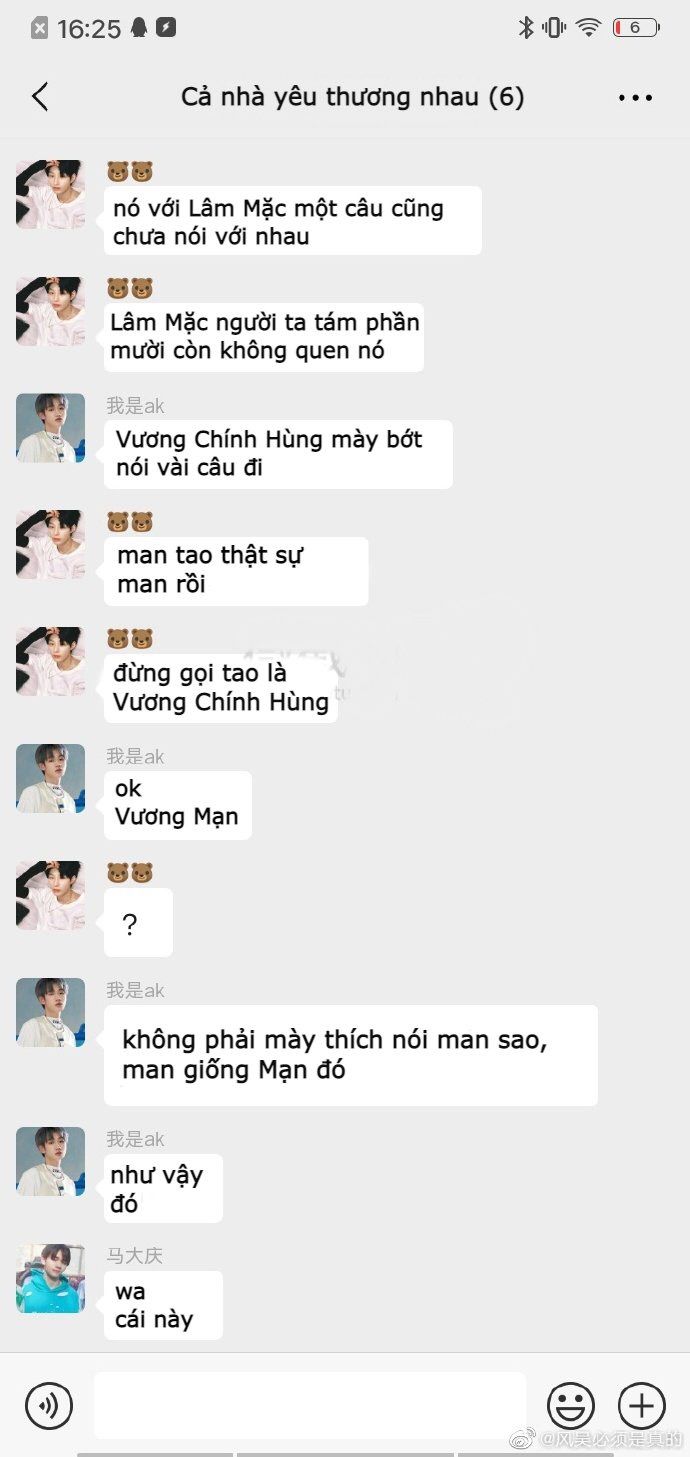The image size is (690, 1457).
Task: Go back from the group chat
Action: pos(40,97)
